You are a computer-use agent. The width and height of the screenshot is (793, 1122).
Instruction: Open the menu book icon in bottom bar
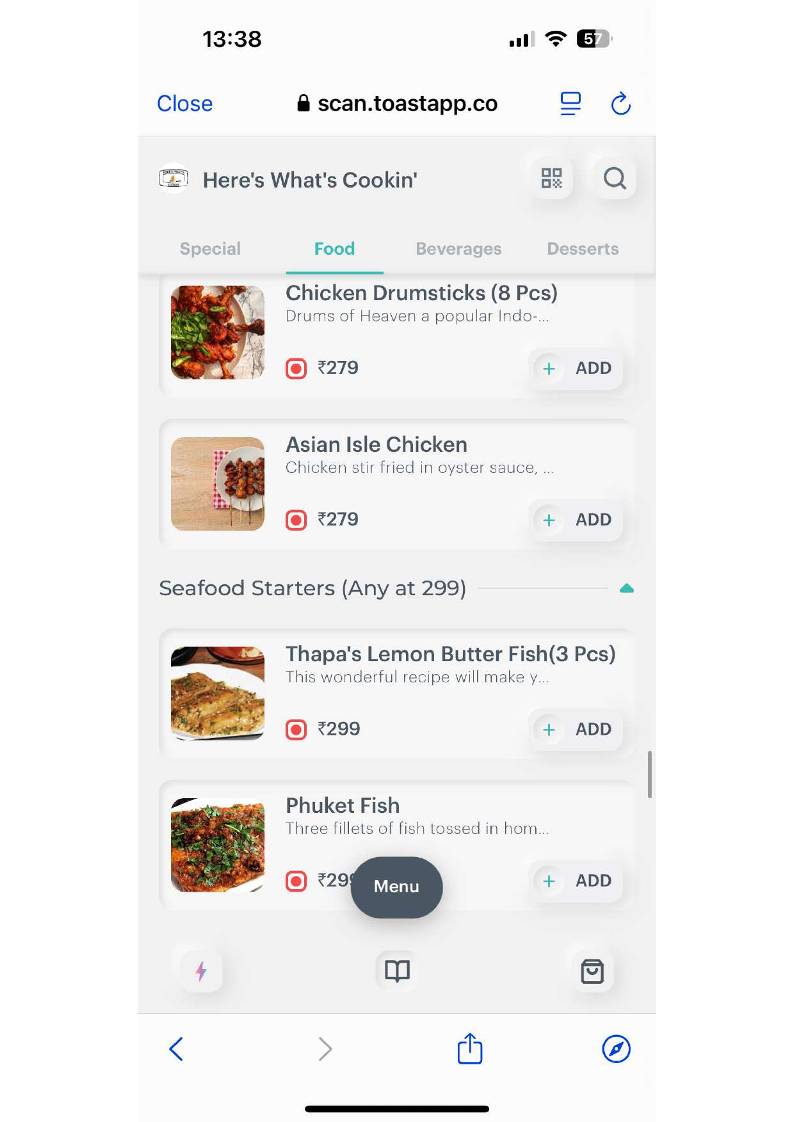point(396,970)
